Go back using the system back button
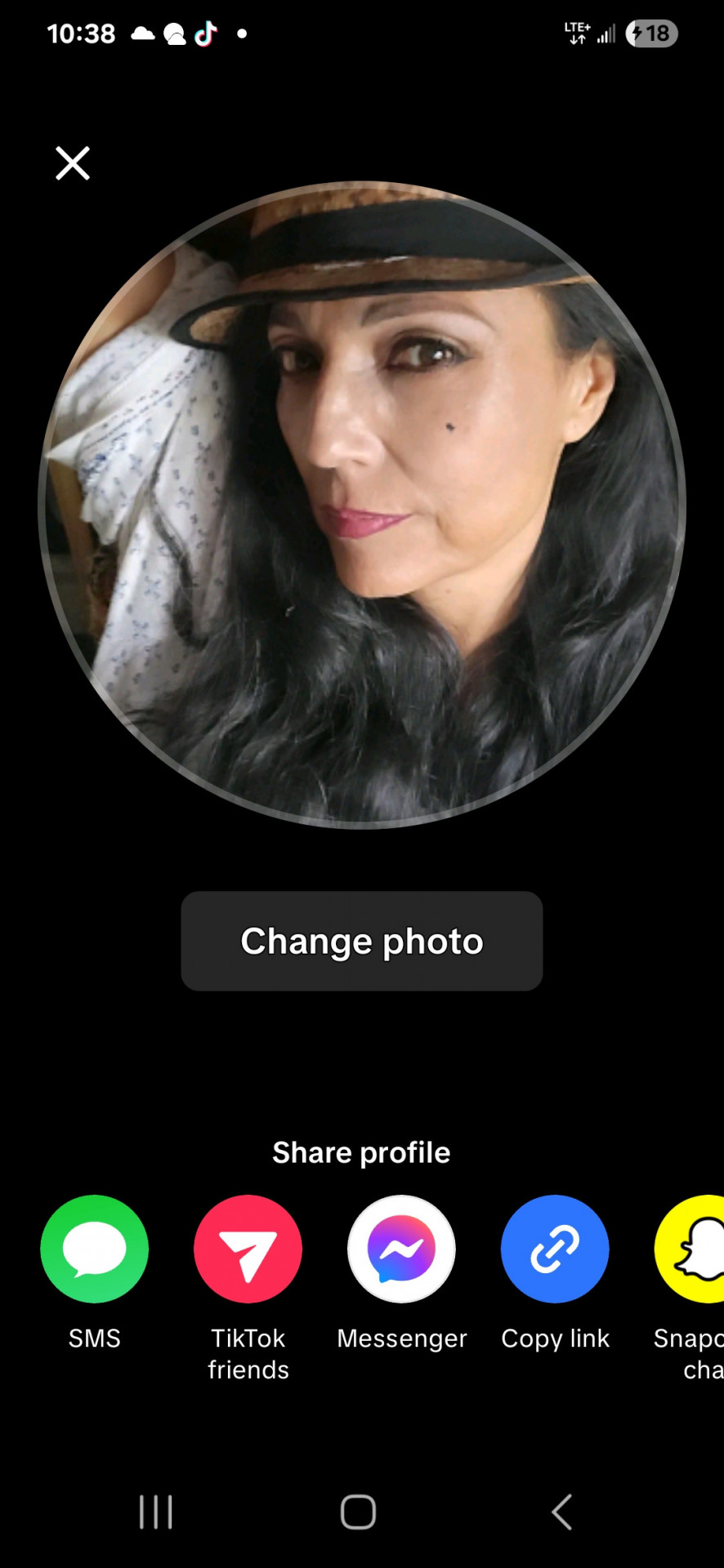The image size is (724, 1568). coord(561,1512)
